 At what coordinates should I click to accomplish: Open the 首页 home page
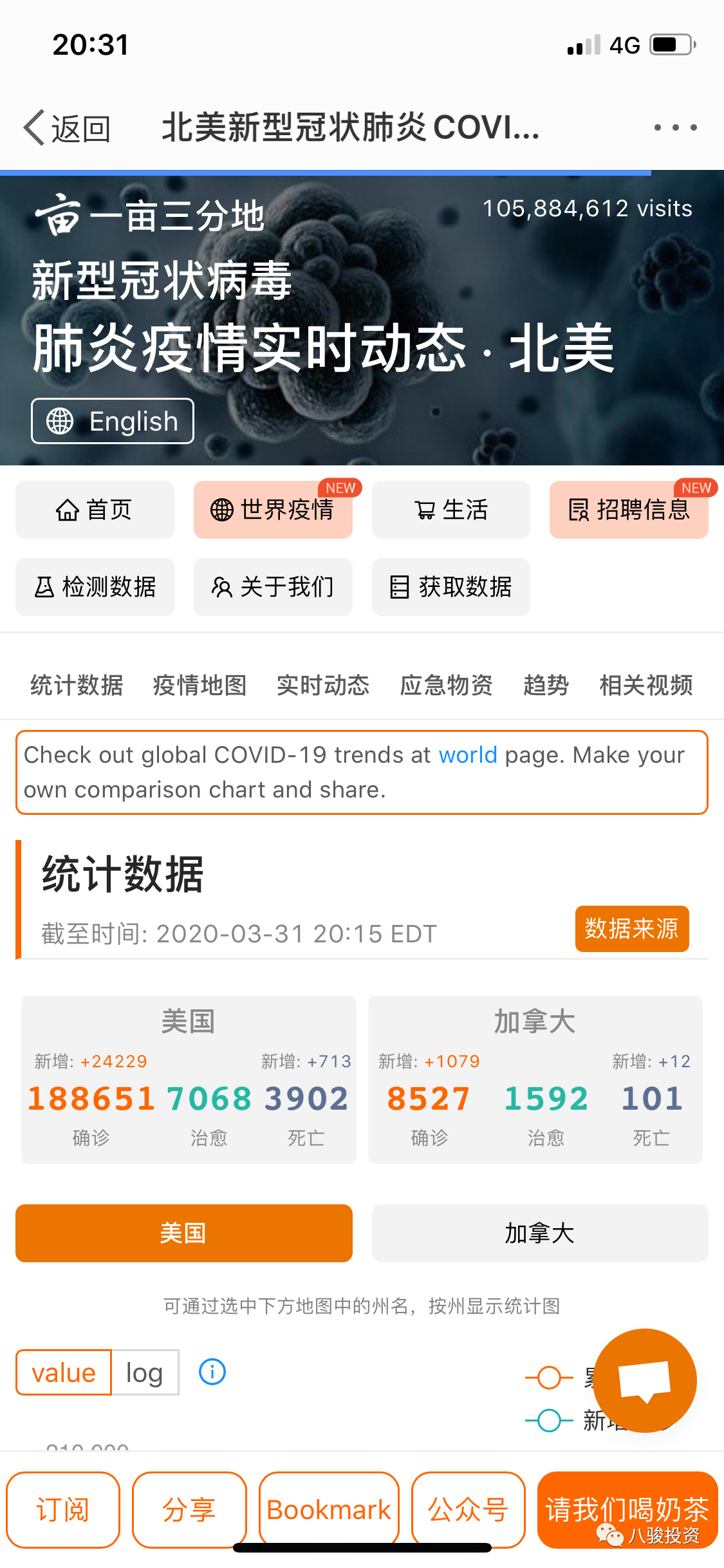[95, 510]
